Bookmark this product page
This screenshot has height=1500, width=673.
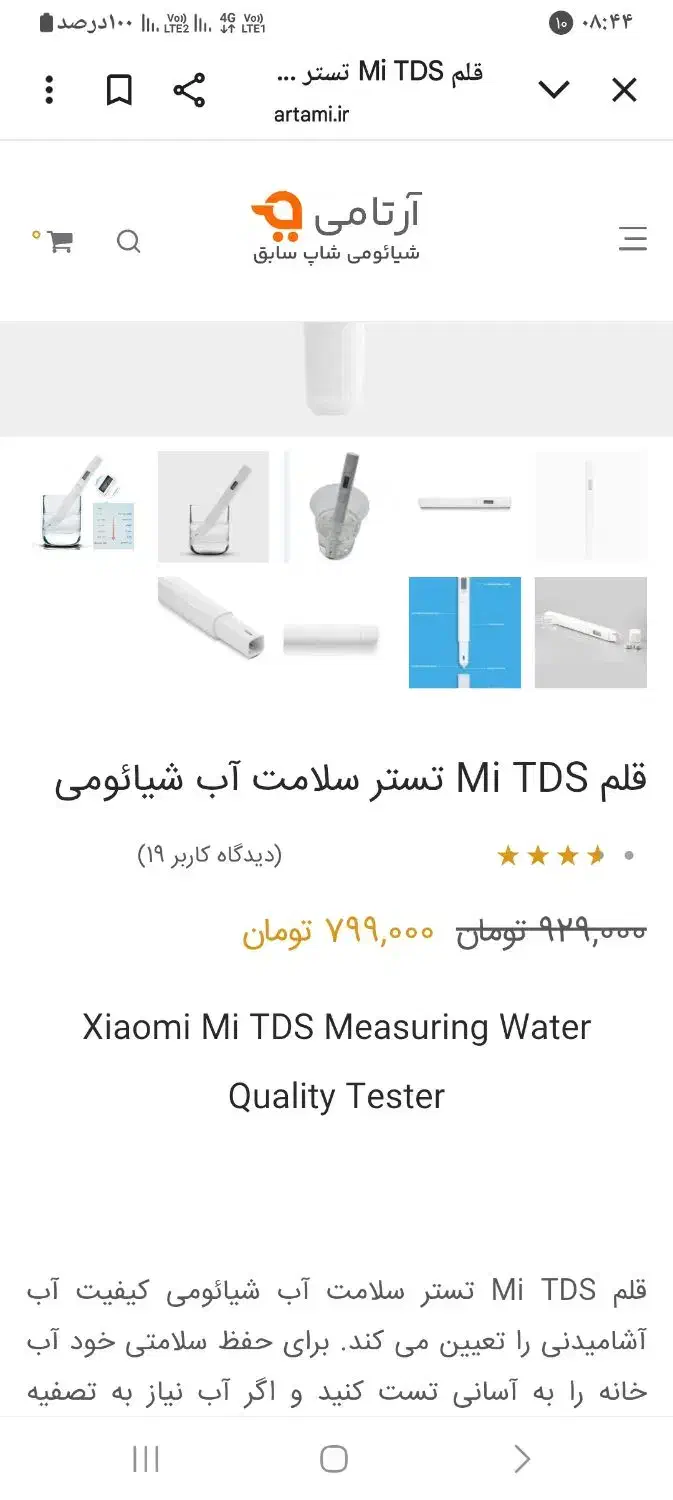119,91
